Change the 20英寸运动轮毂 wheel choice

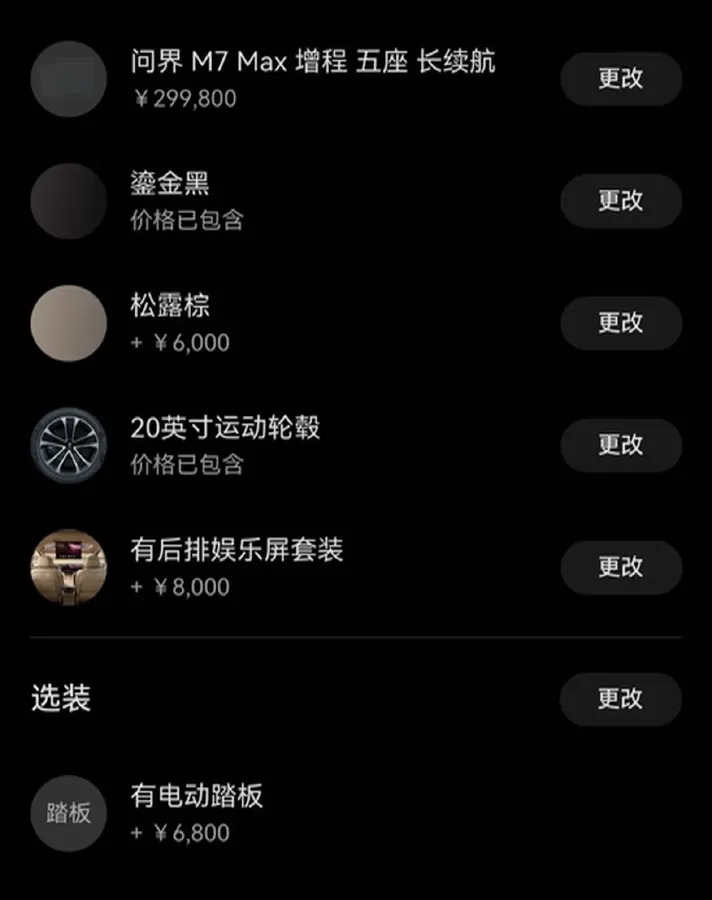click(x=620, y=445)
